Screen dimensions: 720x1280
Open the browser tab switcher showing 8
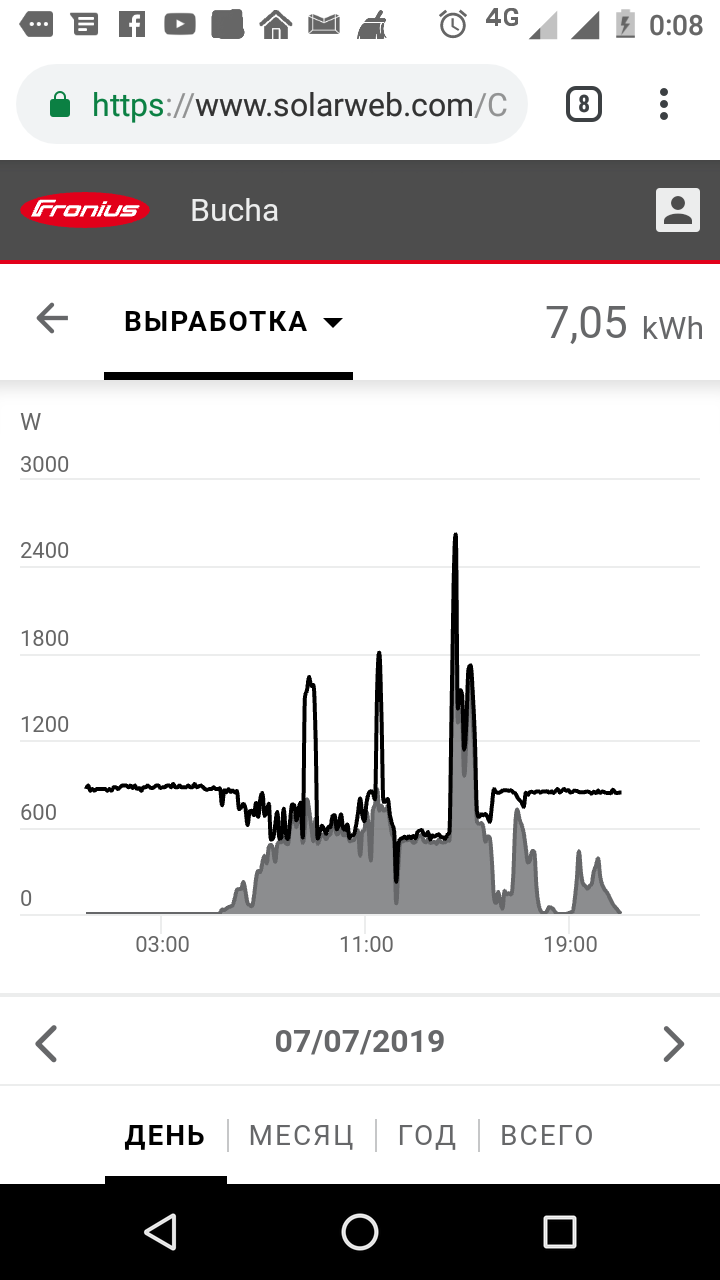pyautogui.click(x=584, y=104)
